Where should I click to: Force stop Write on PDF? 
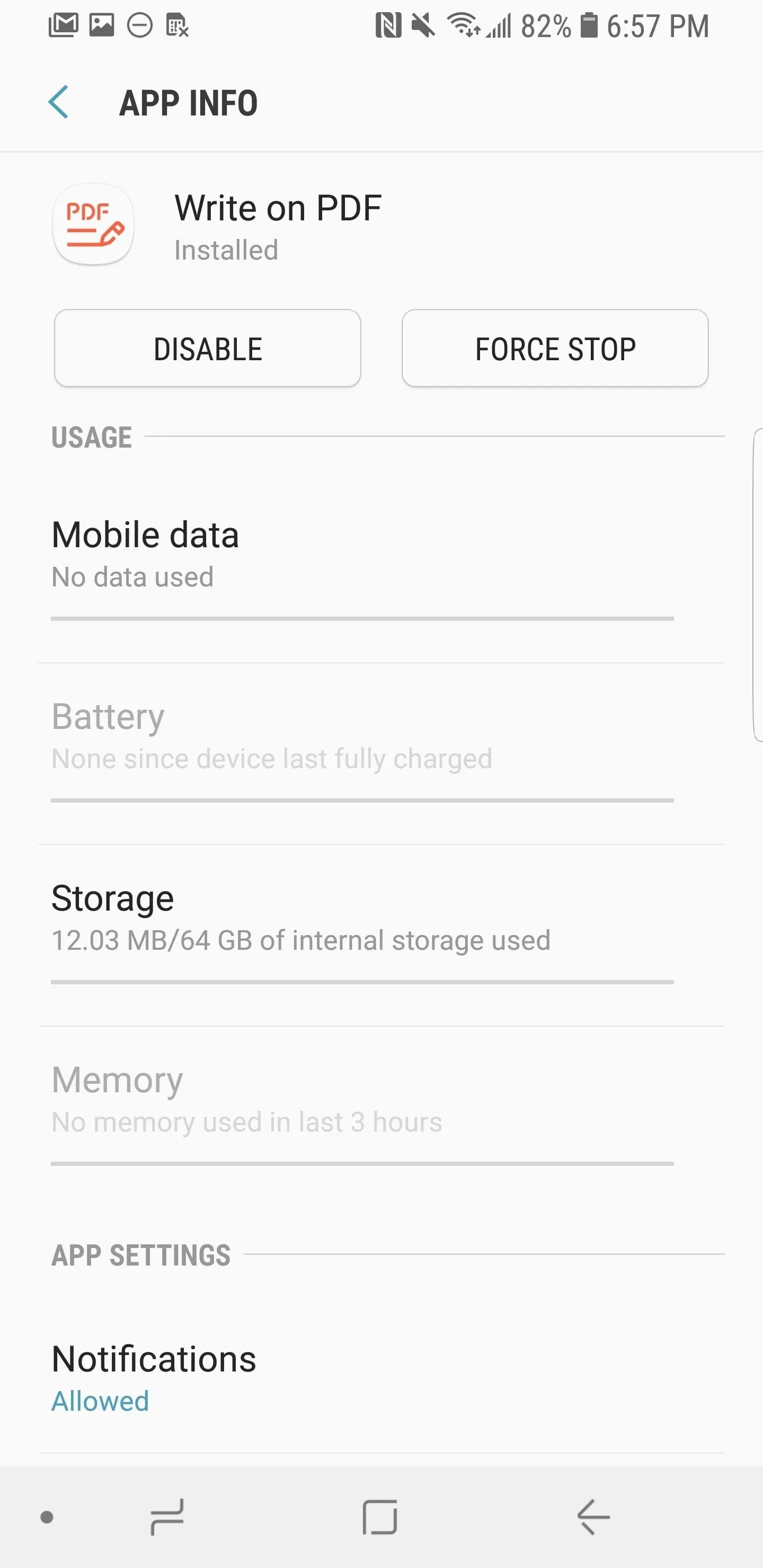click(x=555, y=348)
